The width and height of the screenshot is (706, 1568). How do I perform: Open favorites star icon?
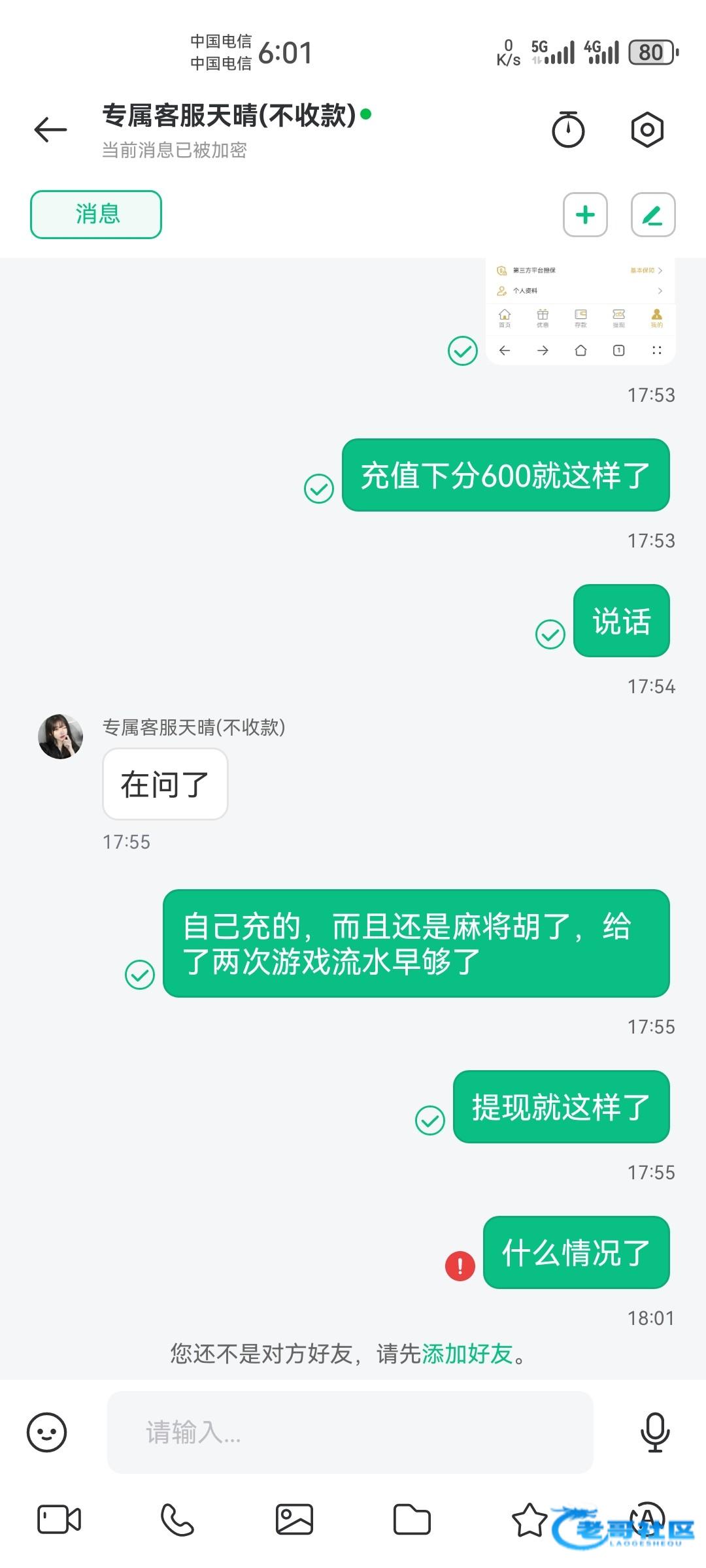tap(529, 1520)
